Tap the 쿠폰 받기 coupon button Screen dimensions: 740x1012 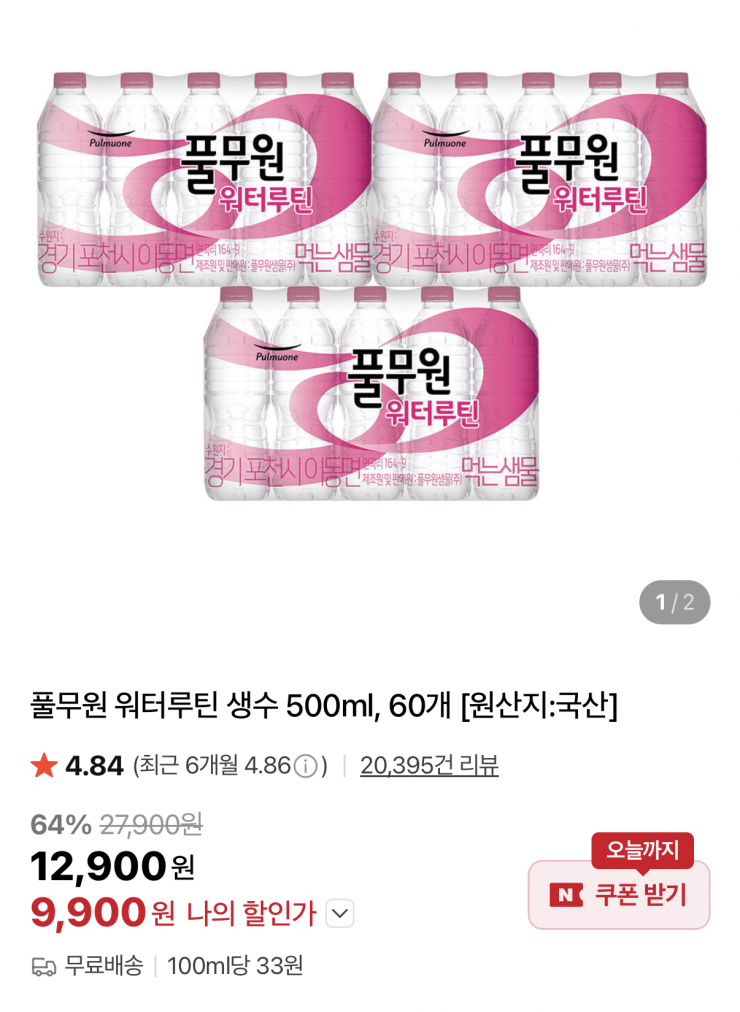(619, 894)
